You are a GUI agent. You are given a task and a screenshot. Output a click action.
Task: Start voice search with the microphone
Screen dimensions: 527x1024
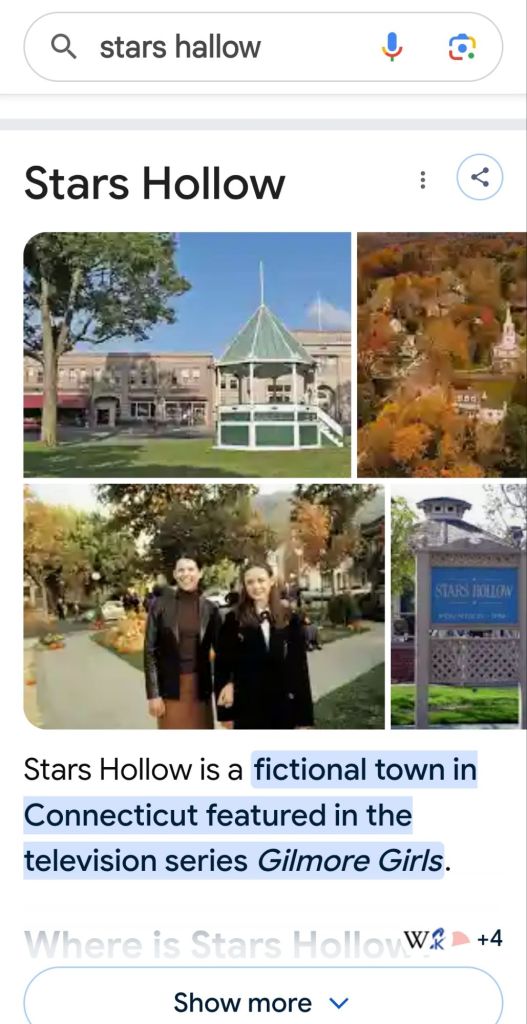392,47
